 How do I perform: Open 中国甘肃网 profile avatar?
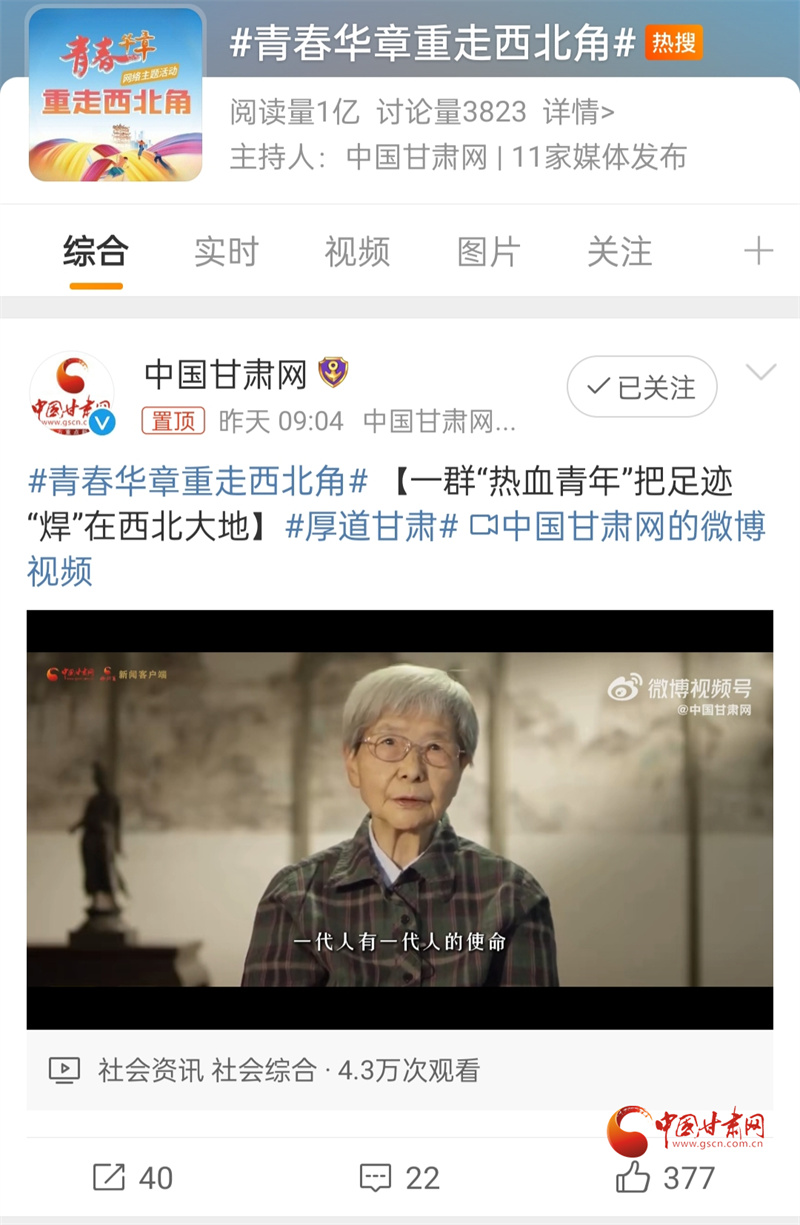pos(71,393)
